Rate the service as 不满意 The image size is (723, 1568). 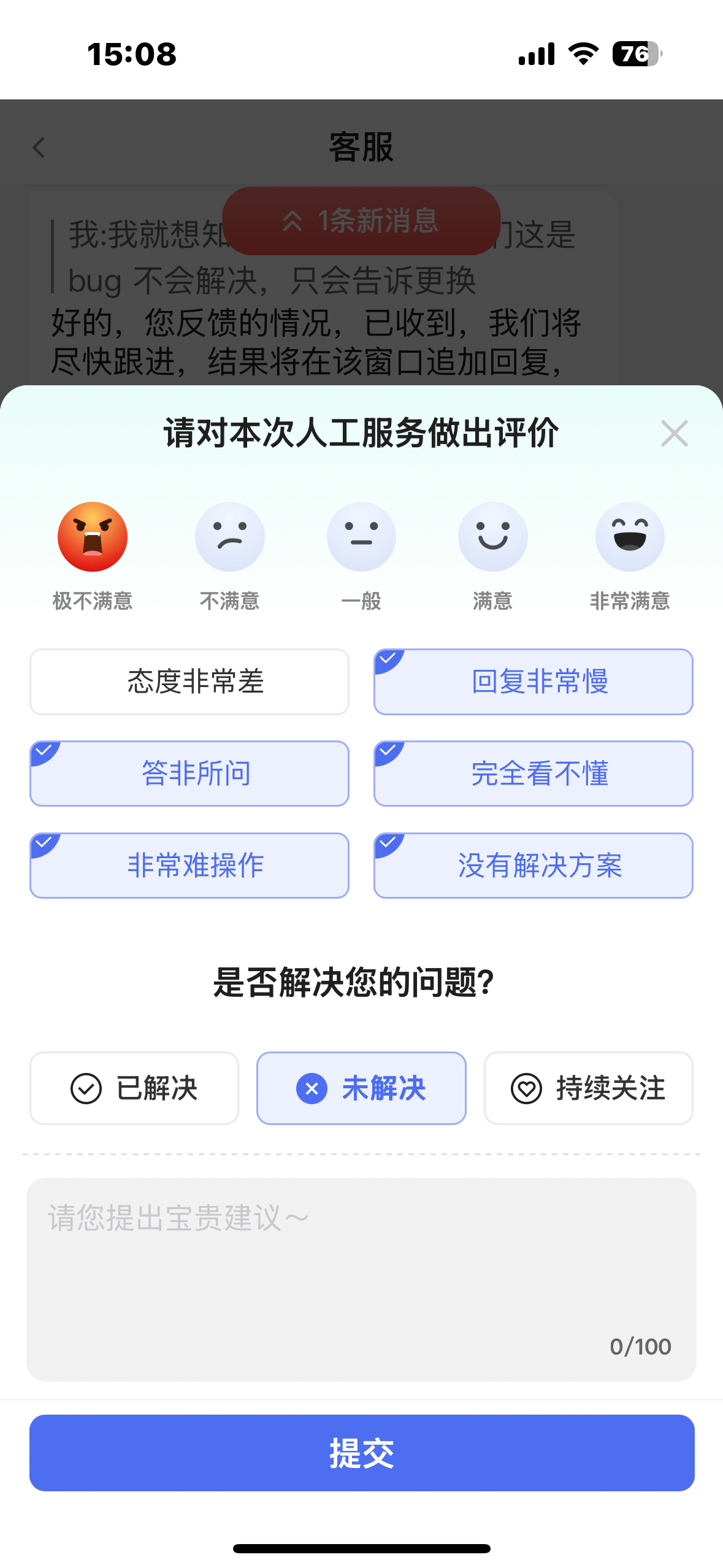230,537
